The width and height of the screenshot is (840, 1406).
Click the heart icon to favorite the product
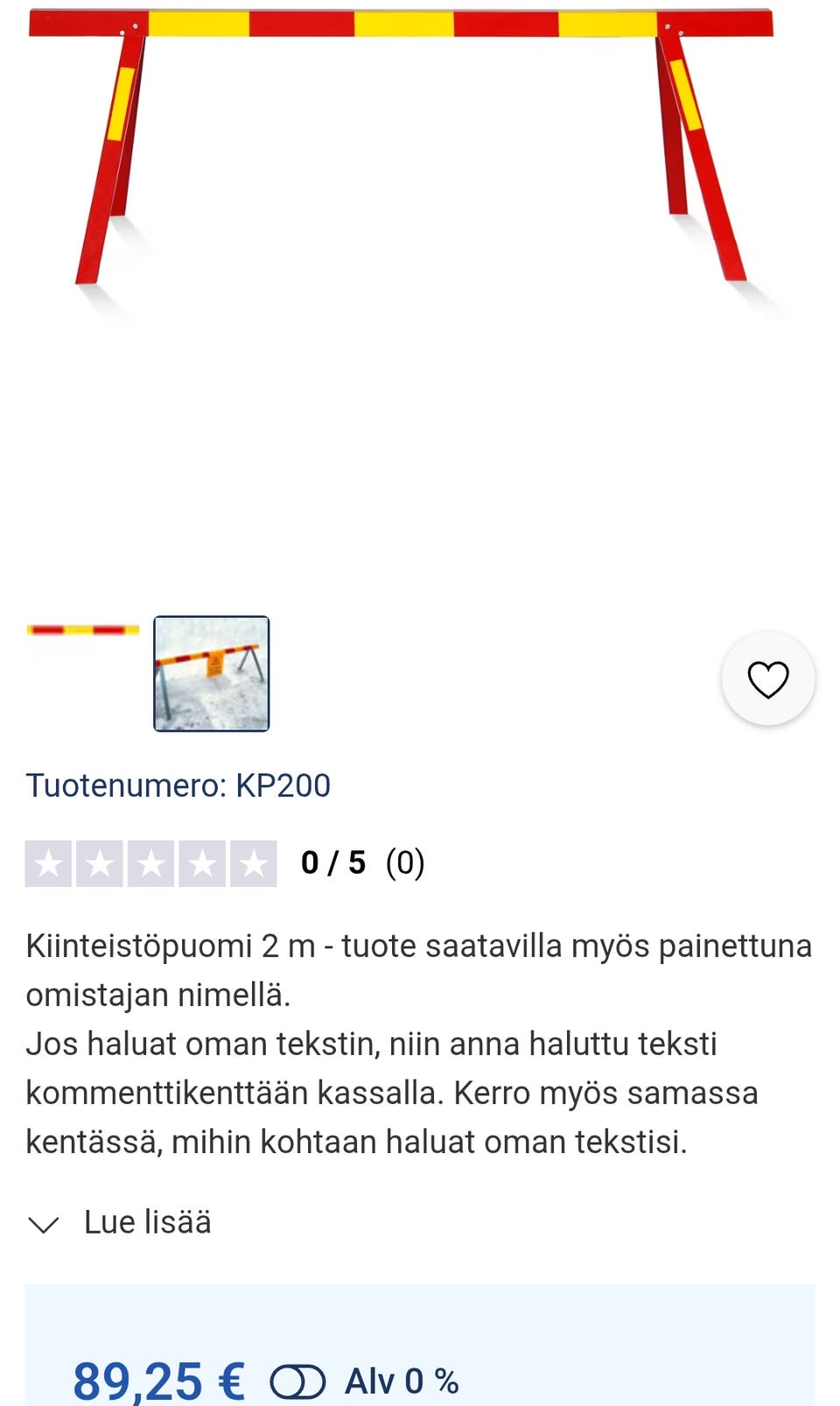tap(768, 679)
